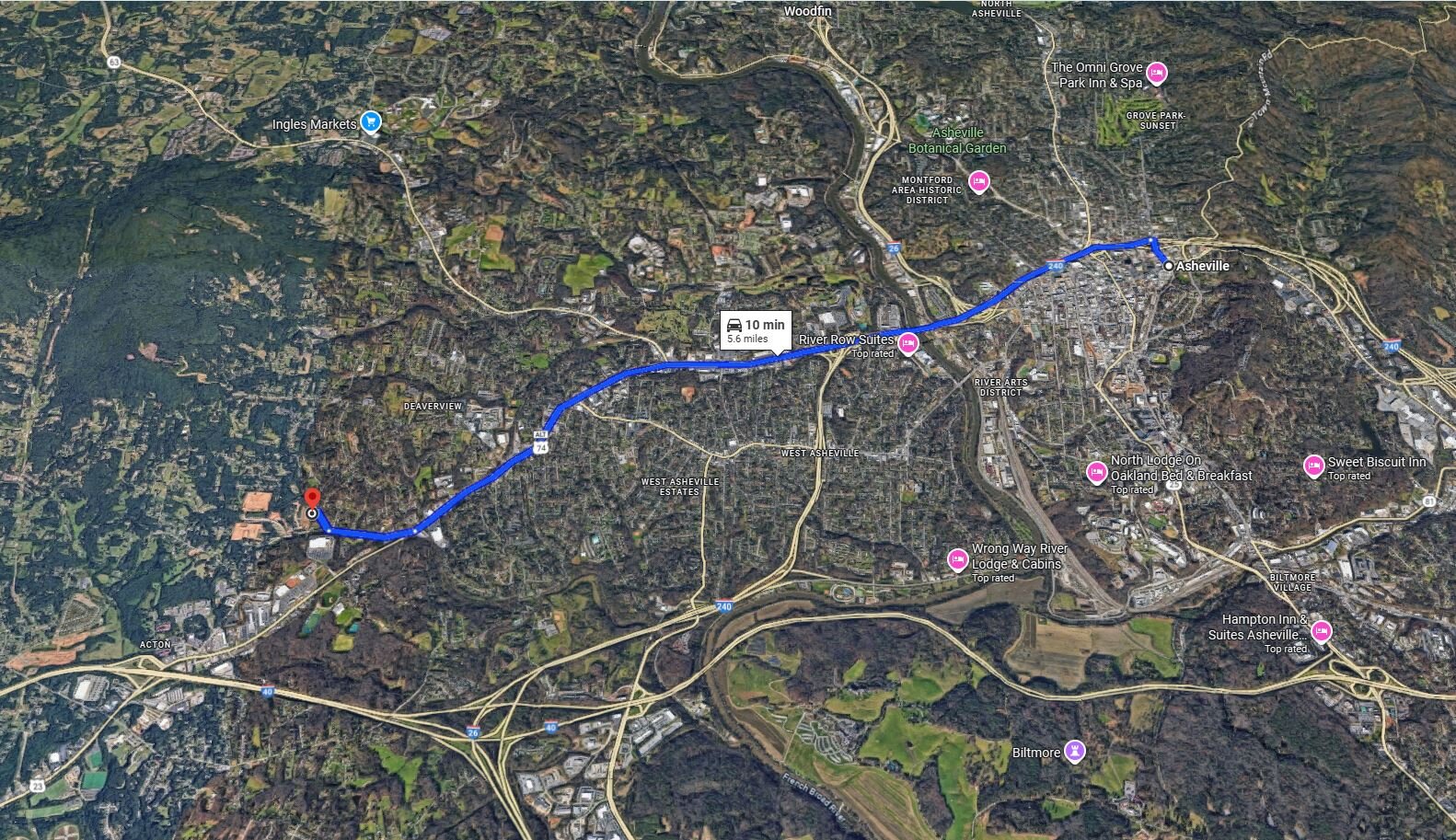Select the Hampton Inn & Suites Asheville marker
This screenshot has width=1456, height=840.
[1322, 631]
